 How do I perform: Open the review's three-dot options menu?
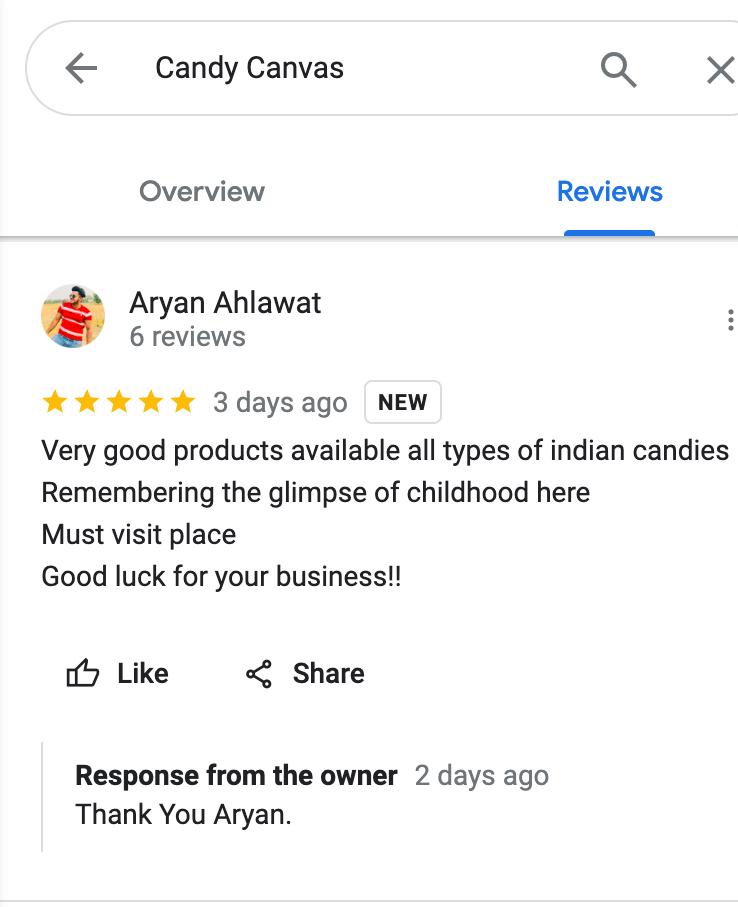(730, 320)
